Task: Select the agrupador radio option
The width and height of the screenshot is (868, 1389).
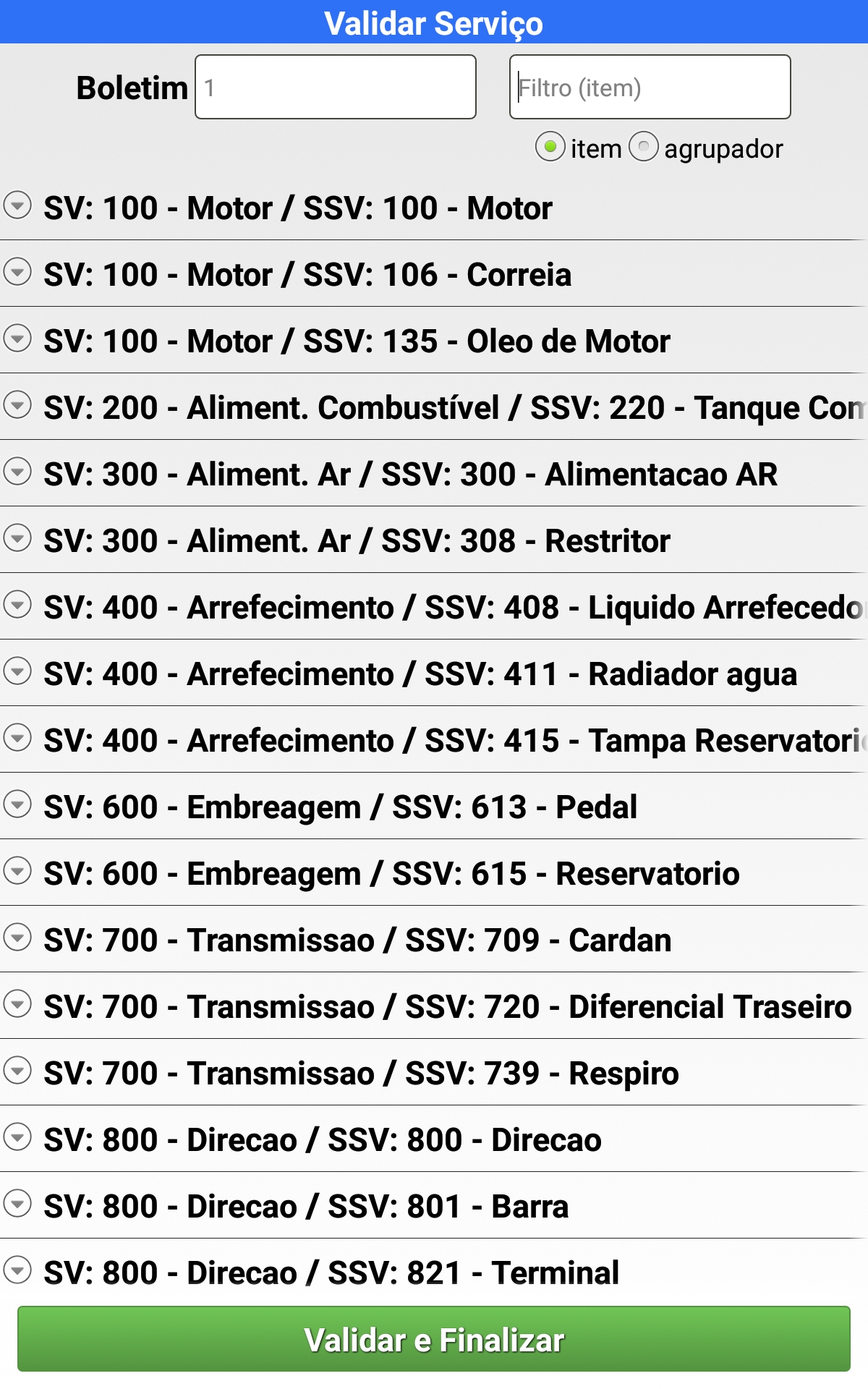Action: point(644,148)
